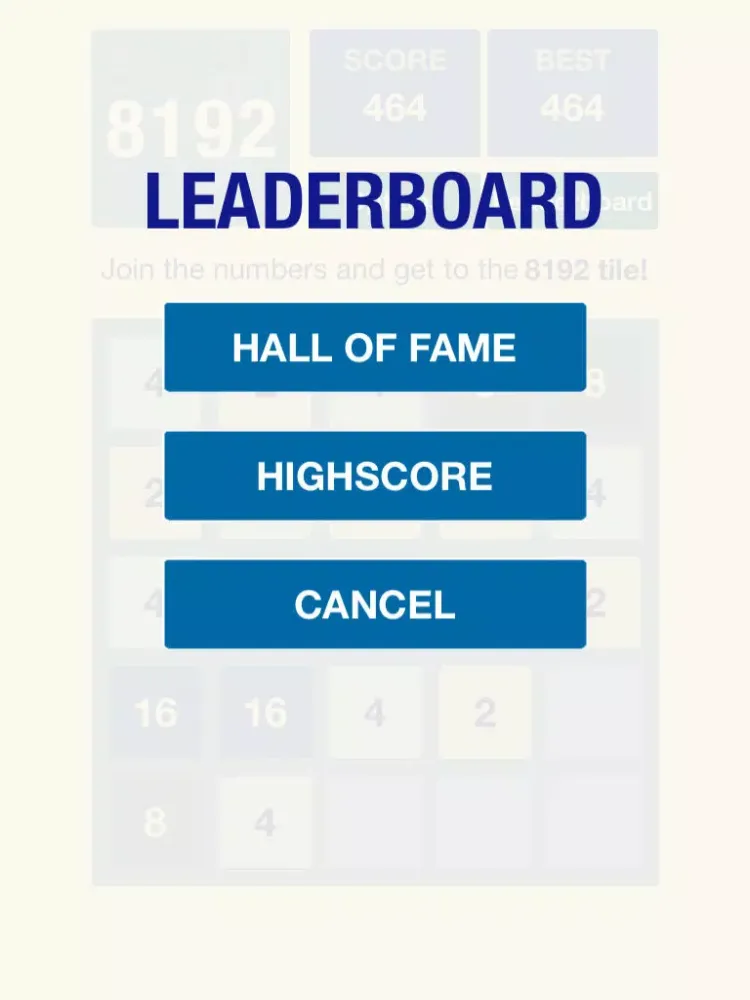Screen dimensions: 750x1000
Task: Open the Hall of Fame leaderboard
Action: click(x=375, y=348)
